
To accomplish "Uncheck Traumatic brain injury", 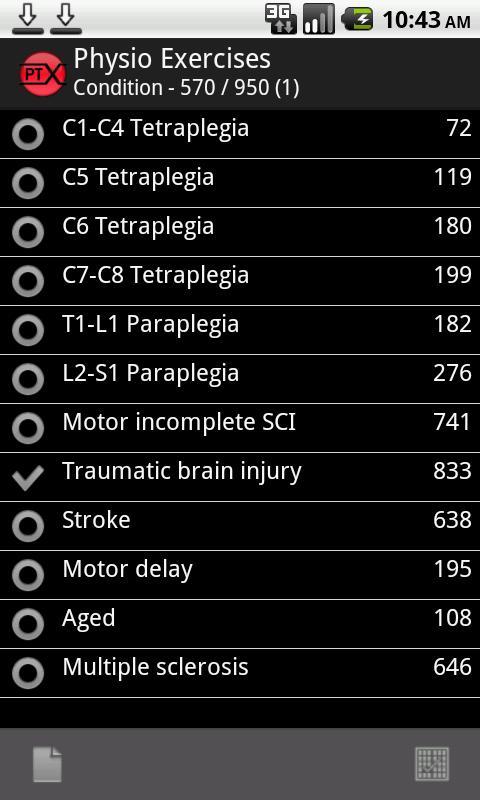I will tap(240, 477).
